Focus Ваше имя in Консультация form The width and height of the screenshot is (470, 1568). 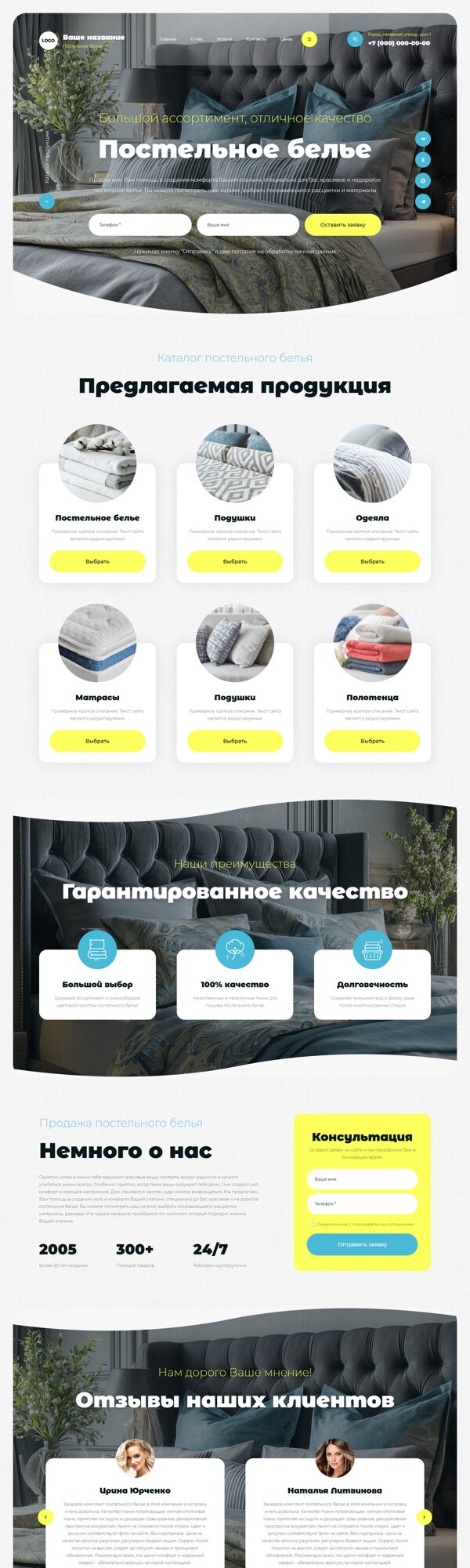point(362,1179)
